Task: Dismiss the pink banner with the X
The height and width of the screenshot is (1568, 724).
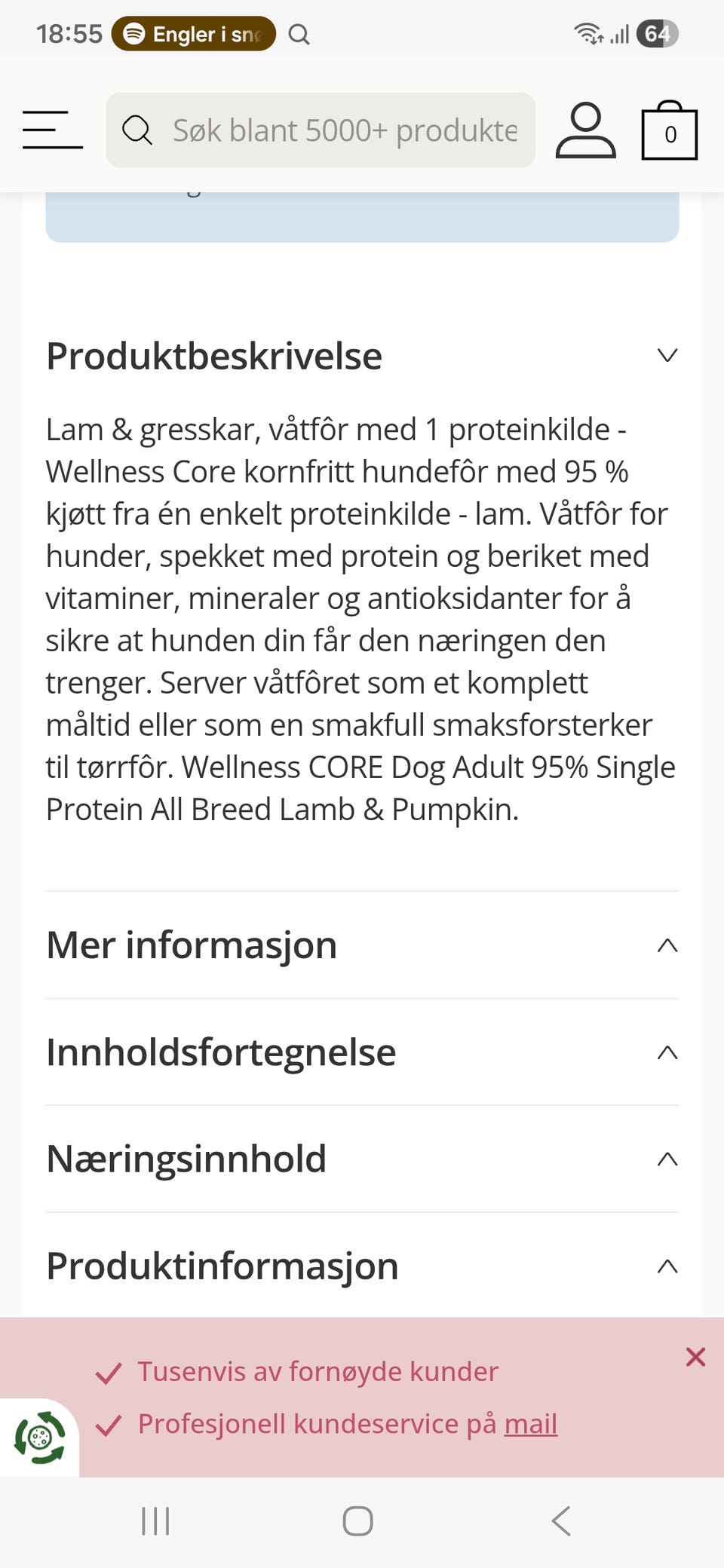Action: click(x=695, y=1357)
